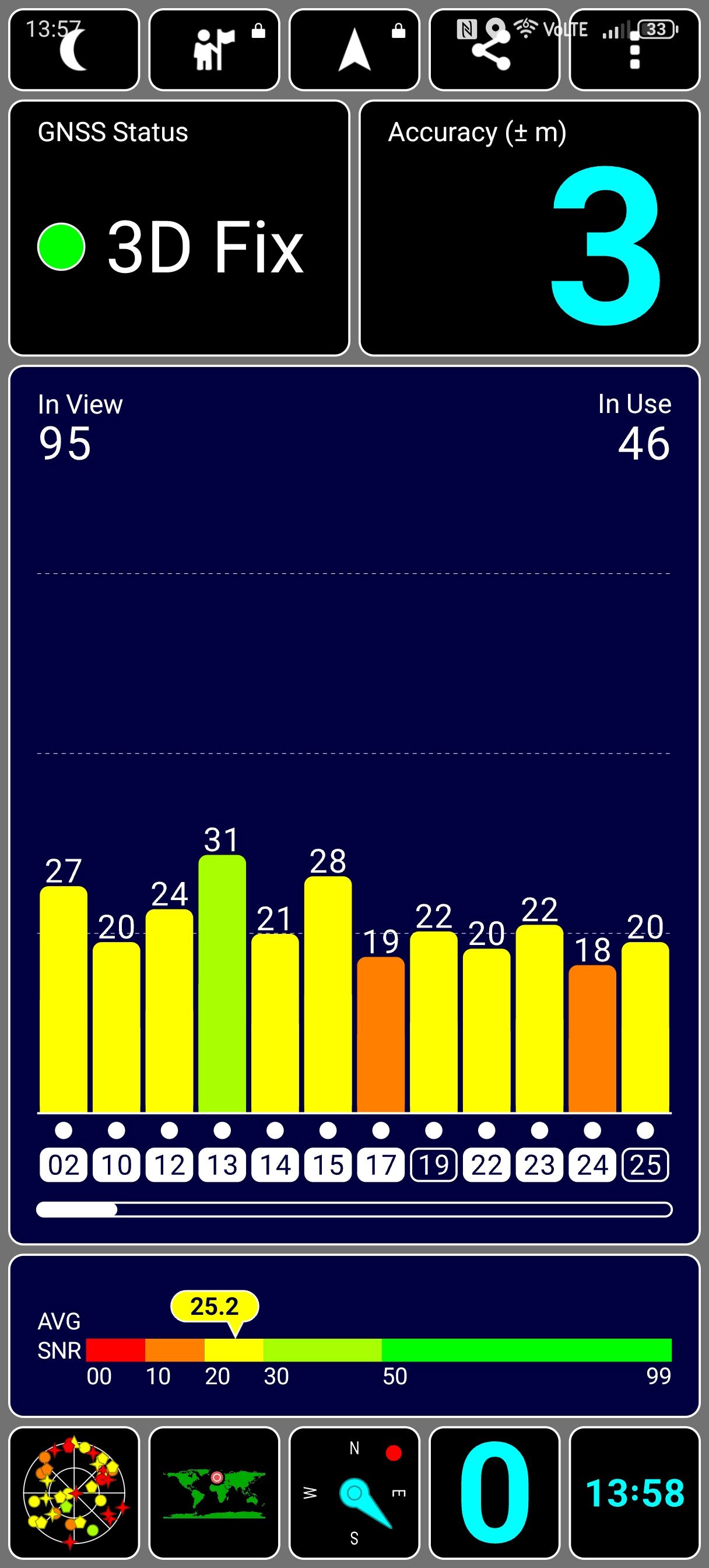Image resolution: width=709 pixels, height=1568 pixels.
Task: Share the current location
Action: pos(494,50)
